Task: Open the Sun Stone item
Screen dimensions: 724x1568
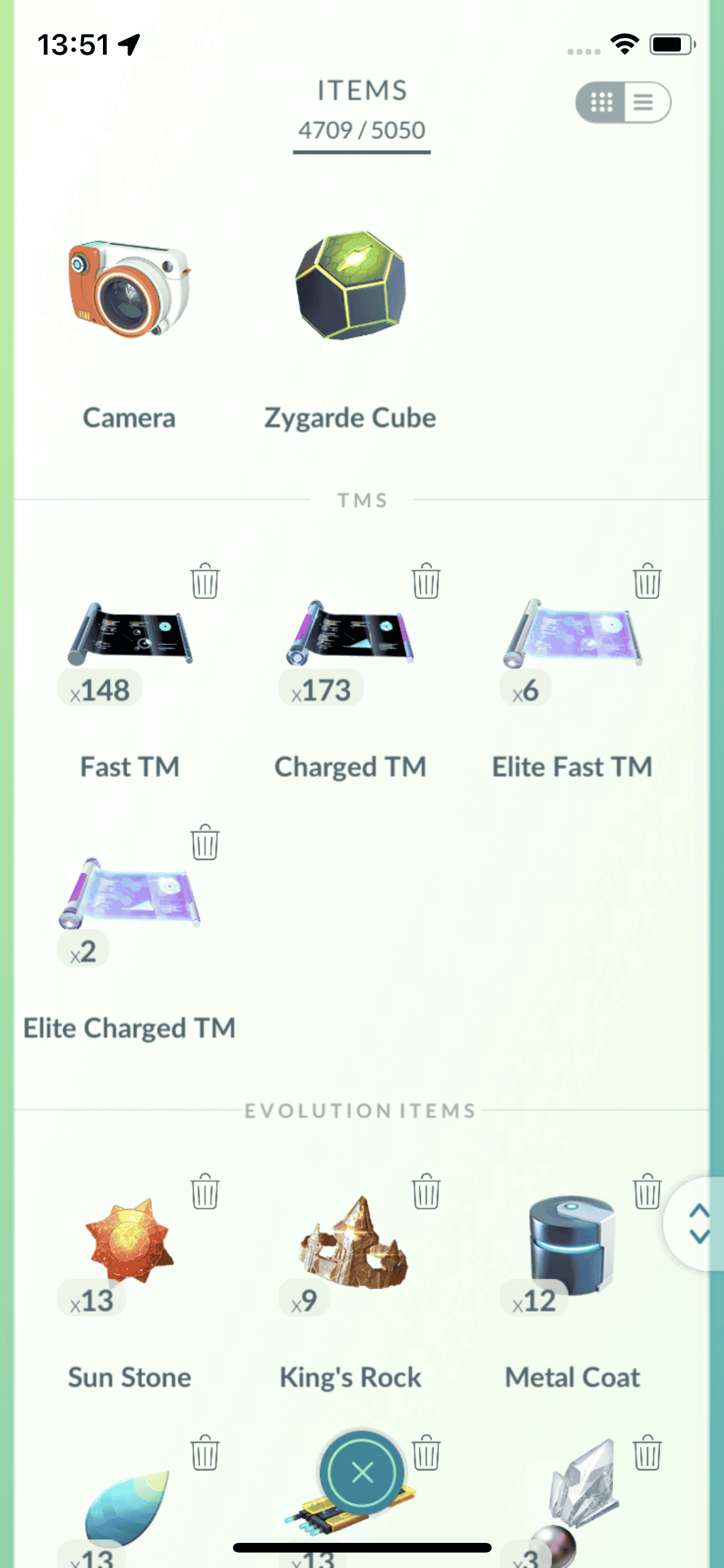Action: coord(129,1242)
